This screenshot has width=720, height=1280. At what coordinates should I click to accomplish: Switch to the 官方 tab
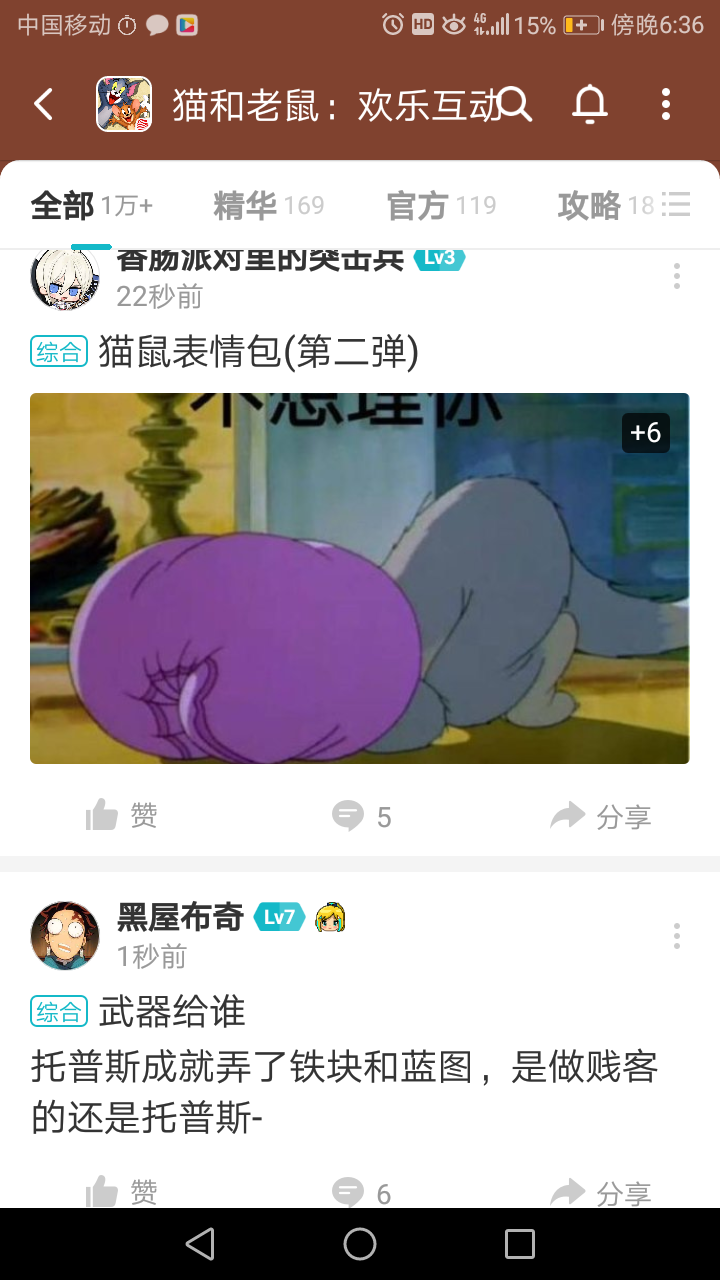point(420,204)
